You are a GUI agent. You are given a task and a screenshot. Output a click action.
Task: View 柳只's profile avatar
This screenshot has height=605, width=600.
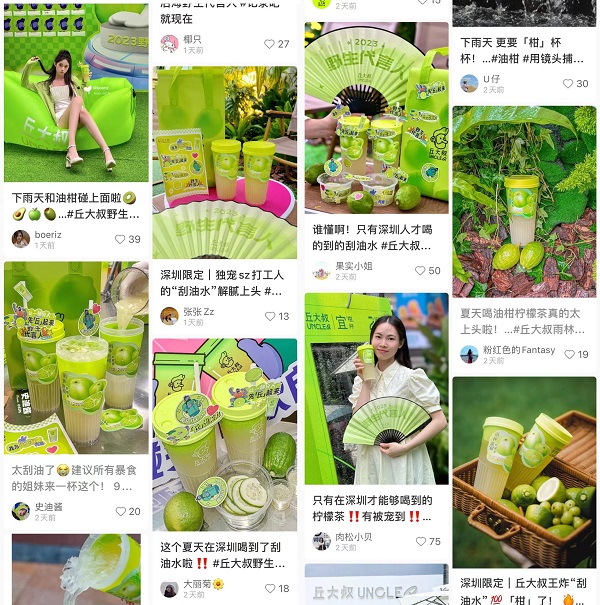pos(170,44)
